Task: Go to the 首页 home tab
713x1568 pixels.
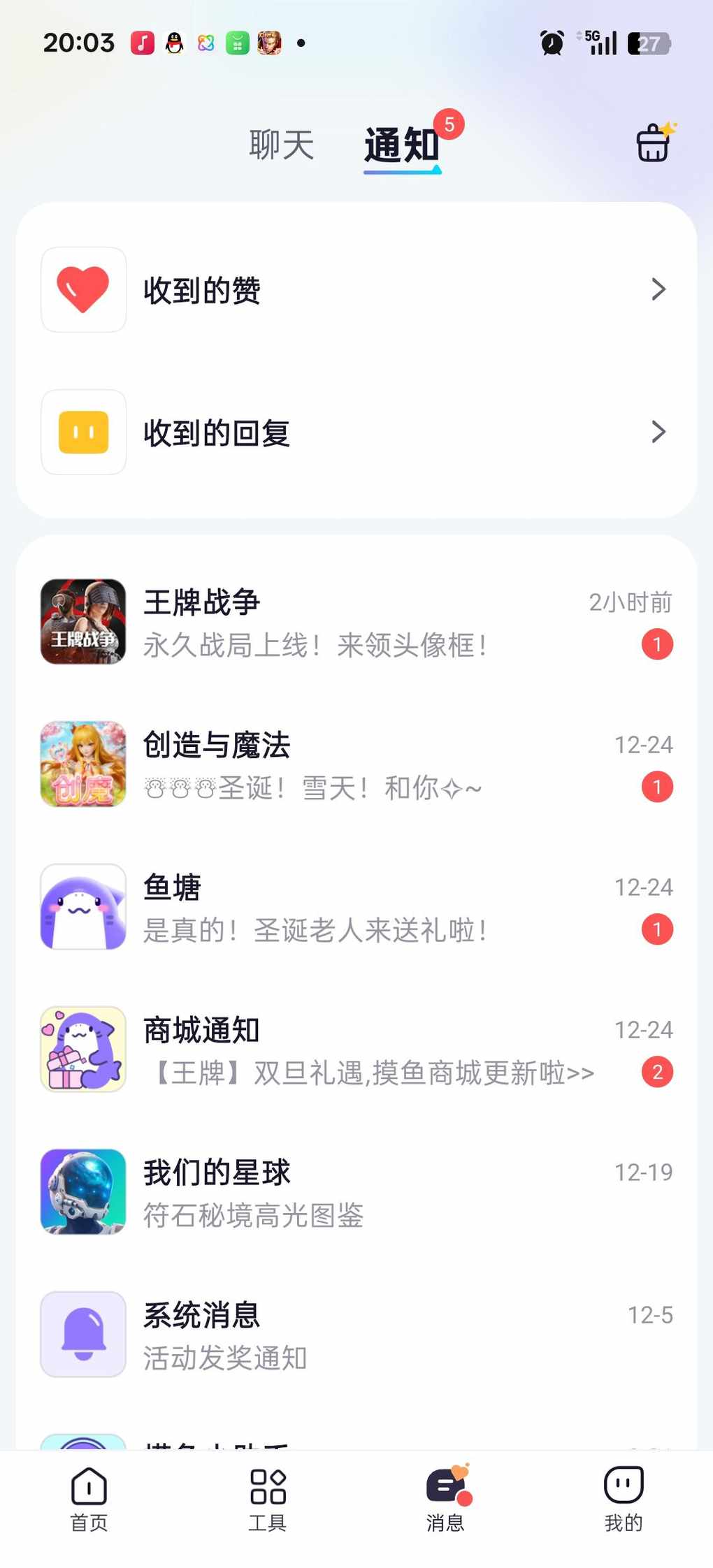Action: tap(89, 1499)
